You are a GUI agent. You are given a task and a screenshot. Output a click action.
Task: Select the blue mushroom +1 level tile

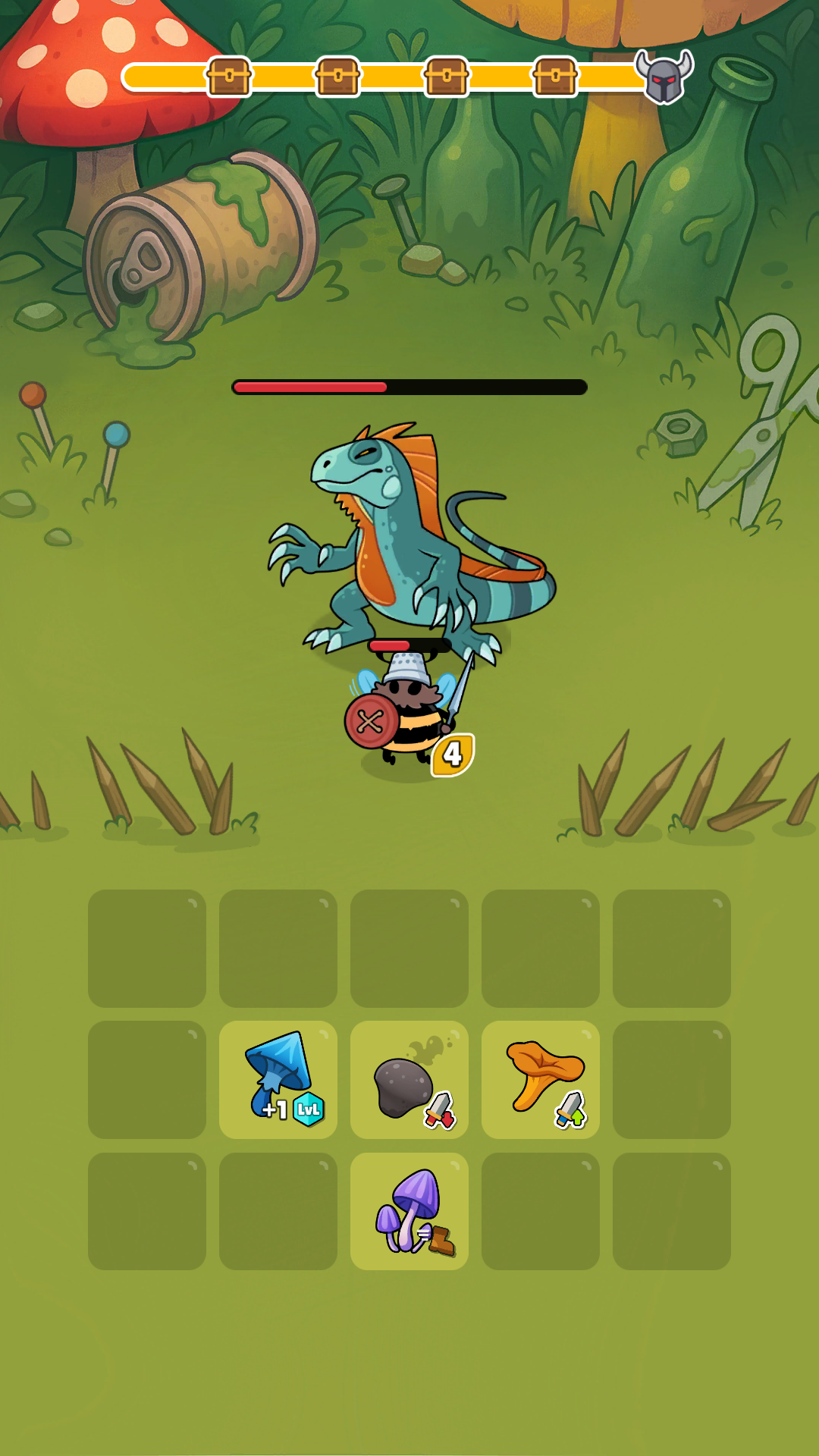pos(278,1079)
